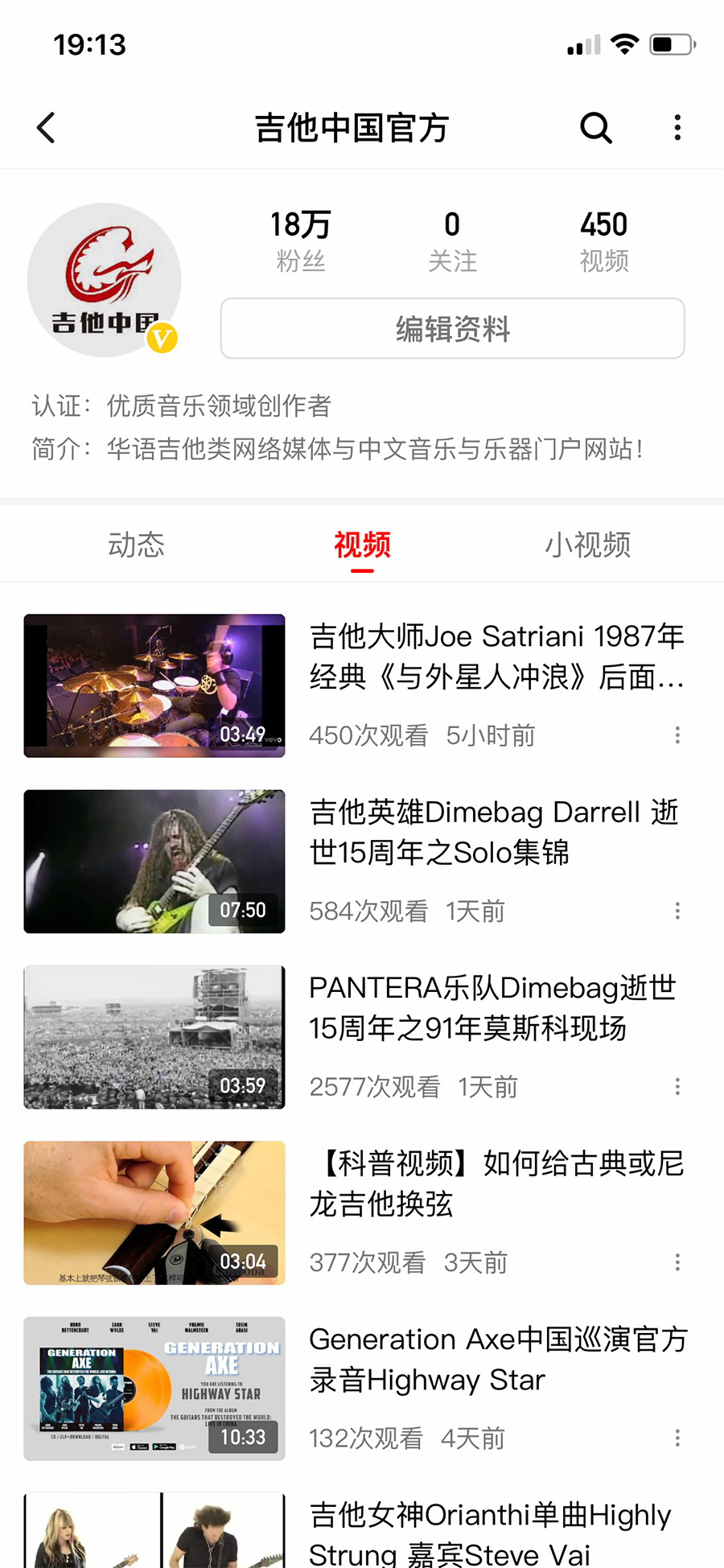Open options for the Dimebag Darrell solo video
The image size is (724, 1568).
677,910
